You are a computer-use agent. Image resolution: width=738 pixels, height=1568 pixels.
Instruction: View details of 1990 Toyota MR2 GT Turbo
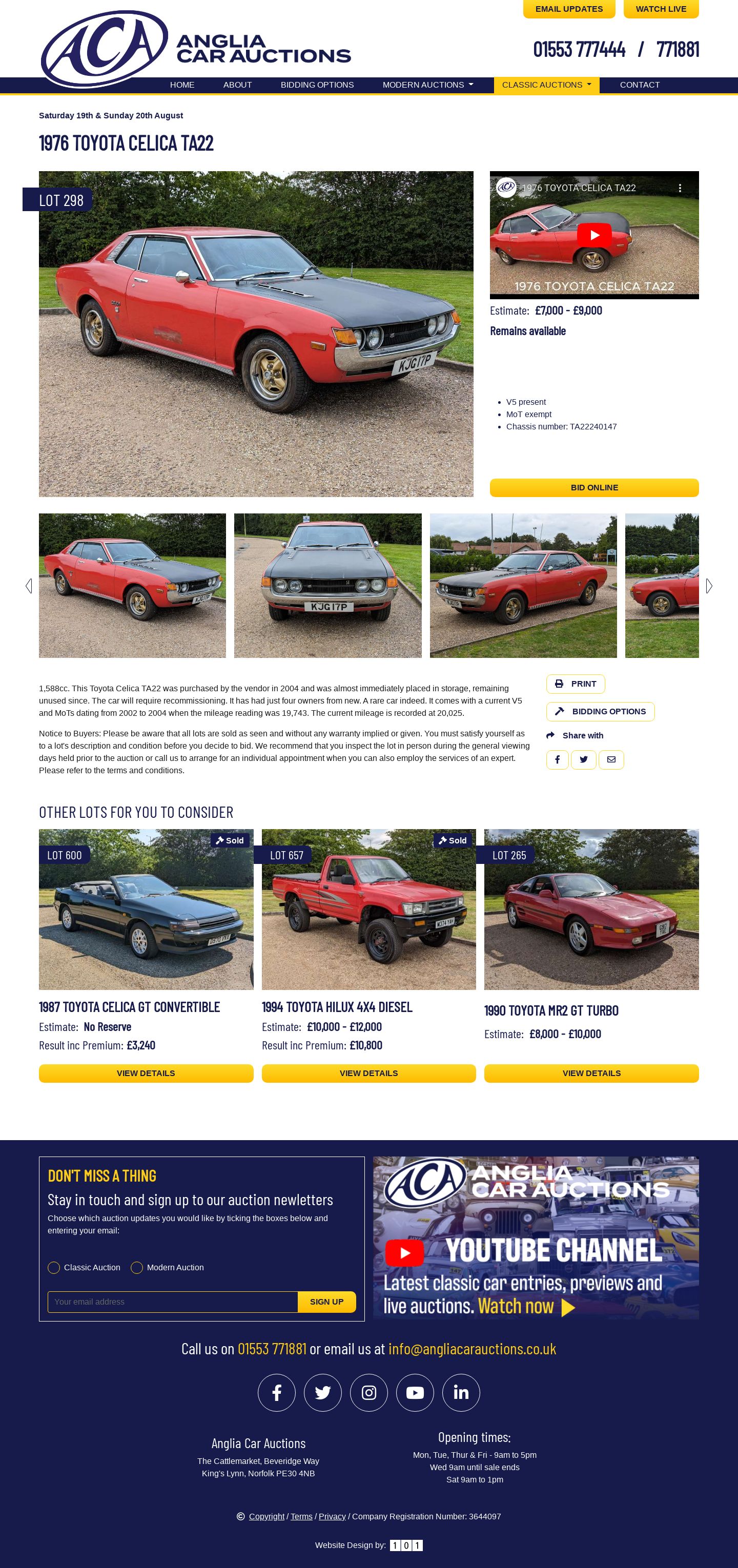coord(591,1073)
